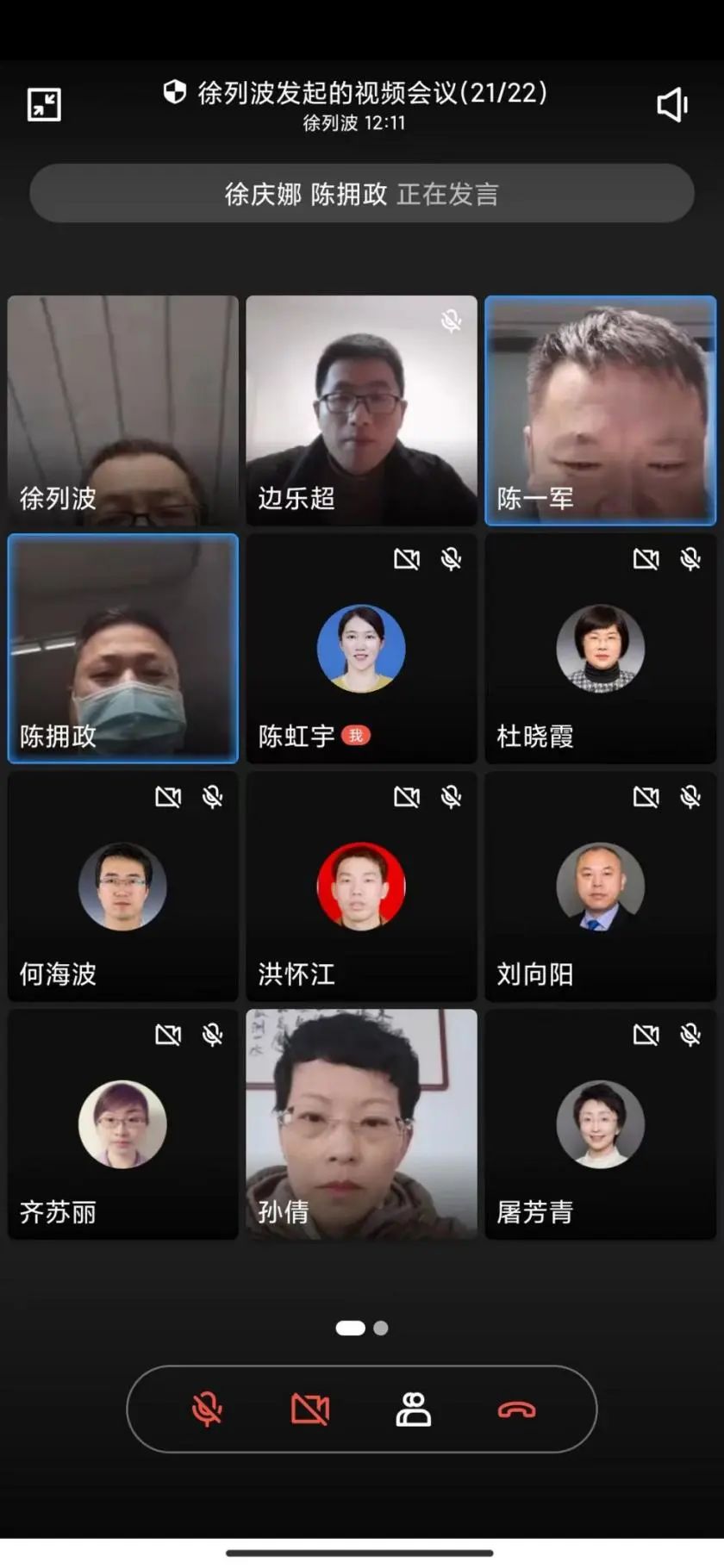Tap 洪怀江's participant tile
This screenshot has height=1568, width=724.
361,887
